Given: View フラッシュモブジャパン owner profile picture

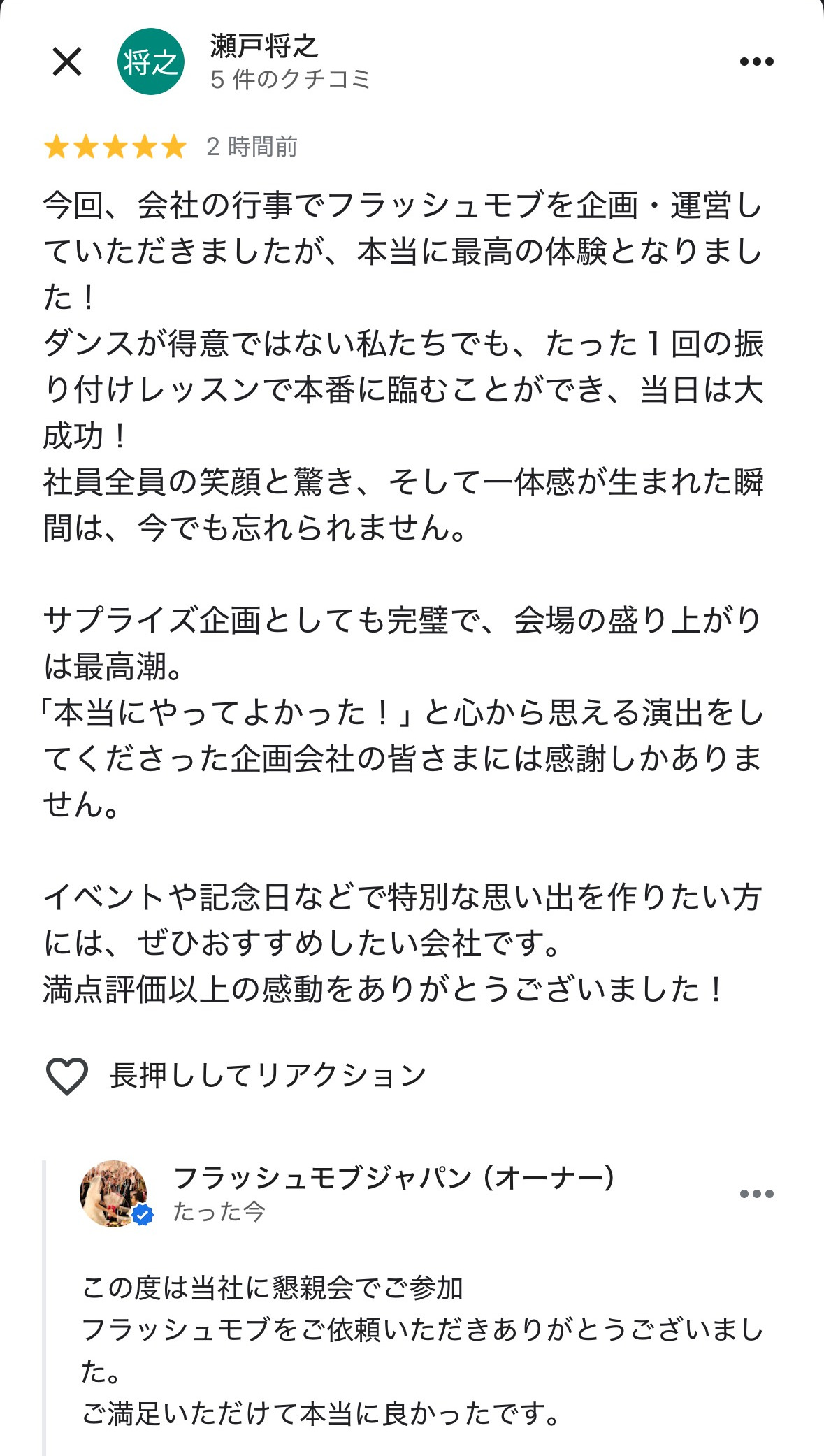Looking at the screenshot, I should (x=114, y=1194).
